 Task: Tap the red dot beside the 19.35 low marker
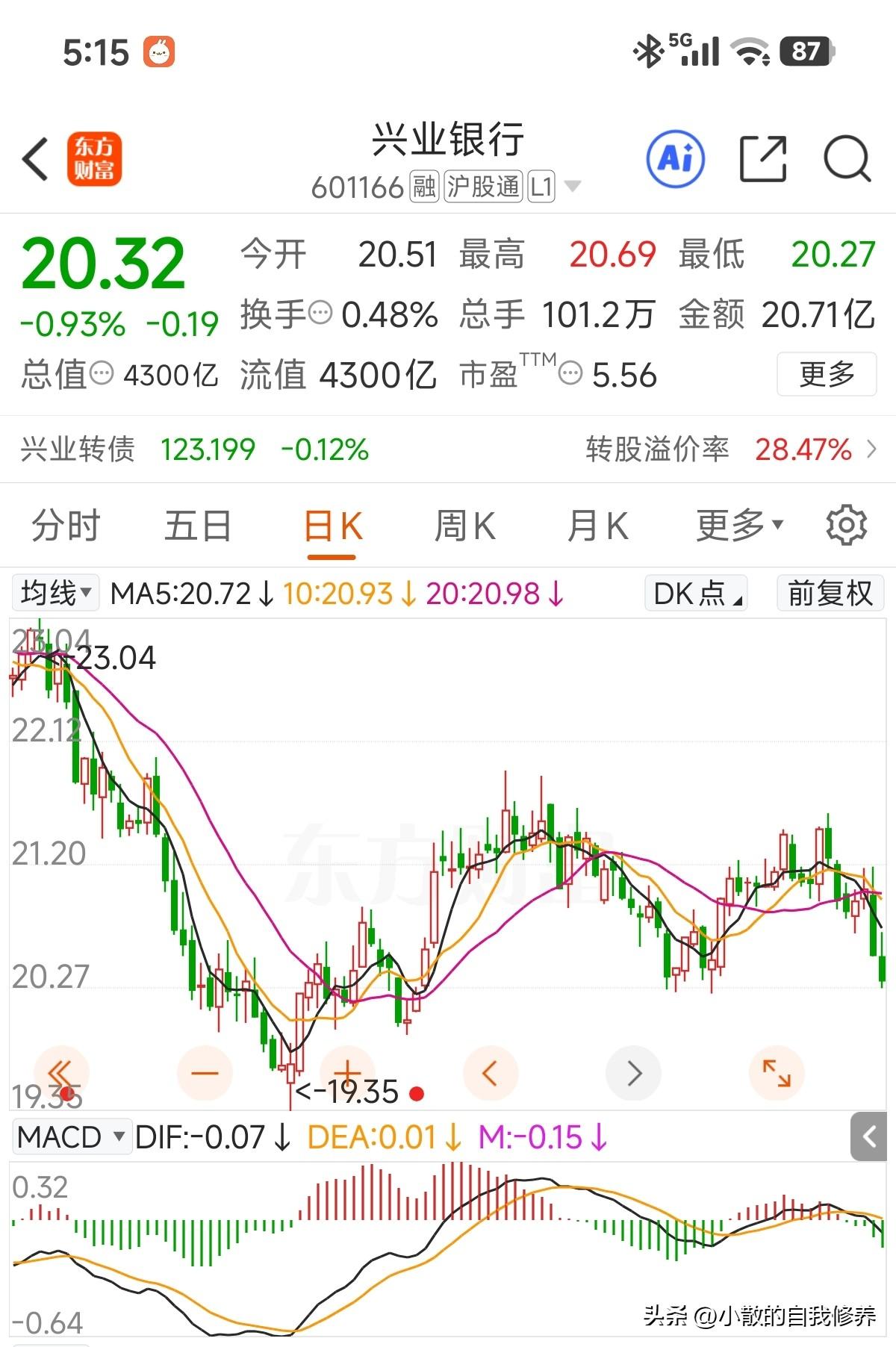coord(416,1092)
